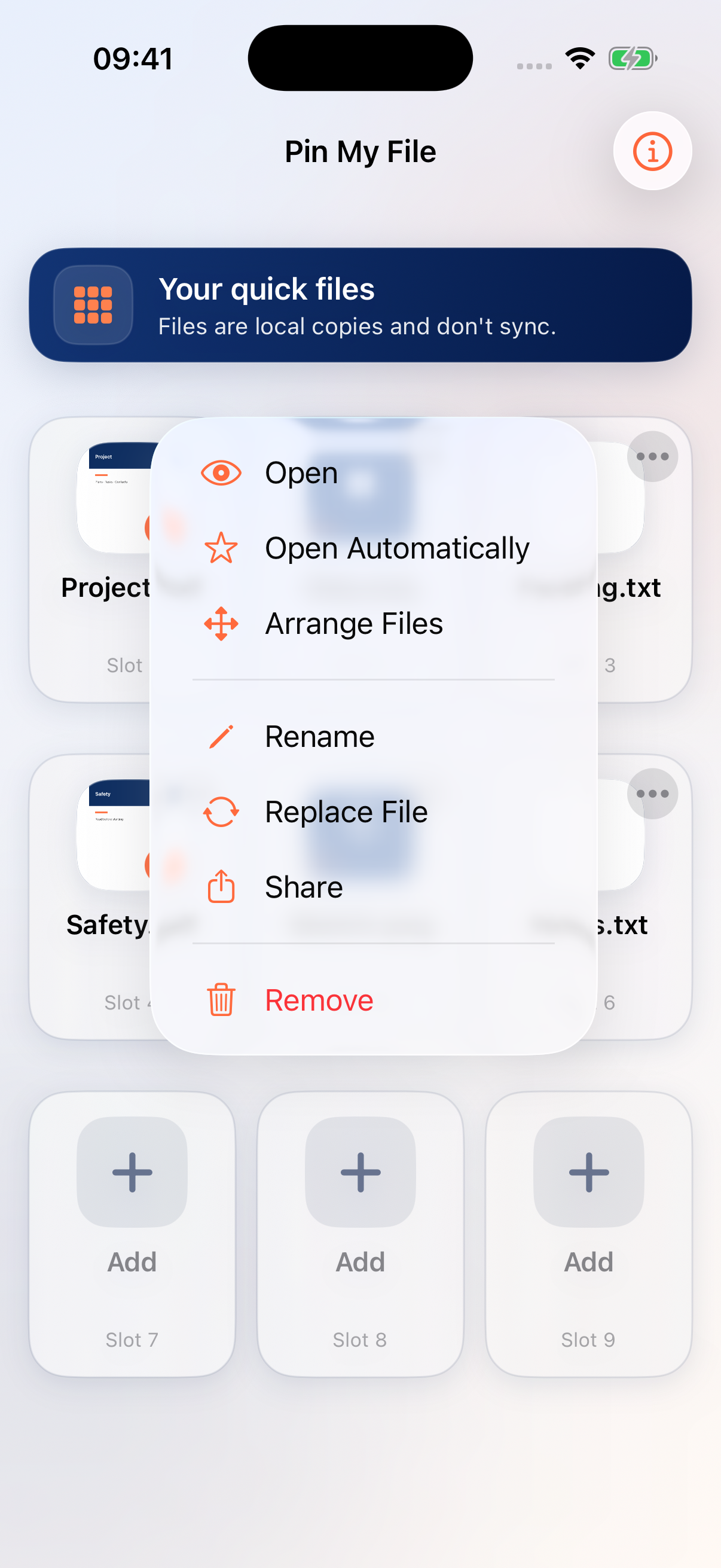
Task: Add a file to Slot 7
Action: click(132, 1233)
